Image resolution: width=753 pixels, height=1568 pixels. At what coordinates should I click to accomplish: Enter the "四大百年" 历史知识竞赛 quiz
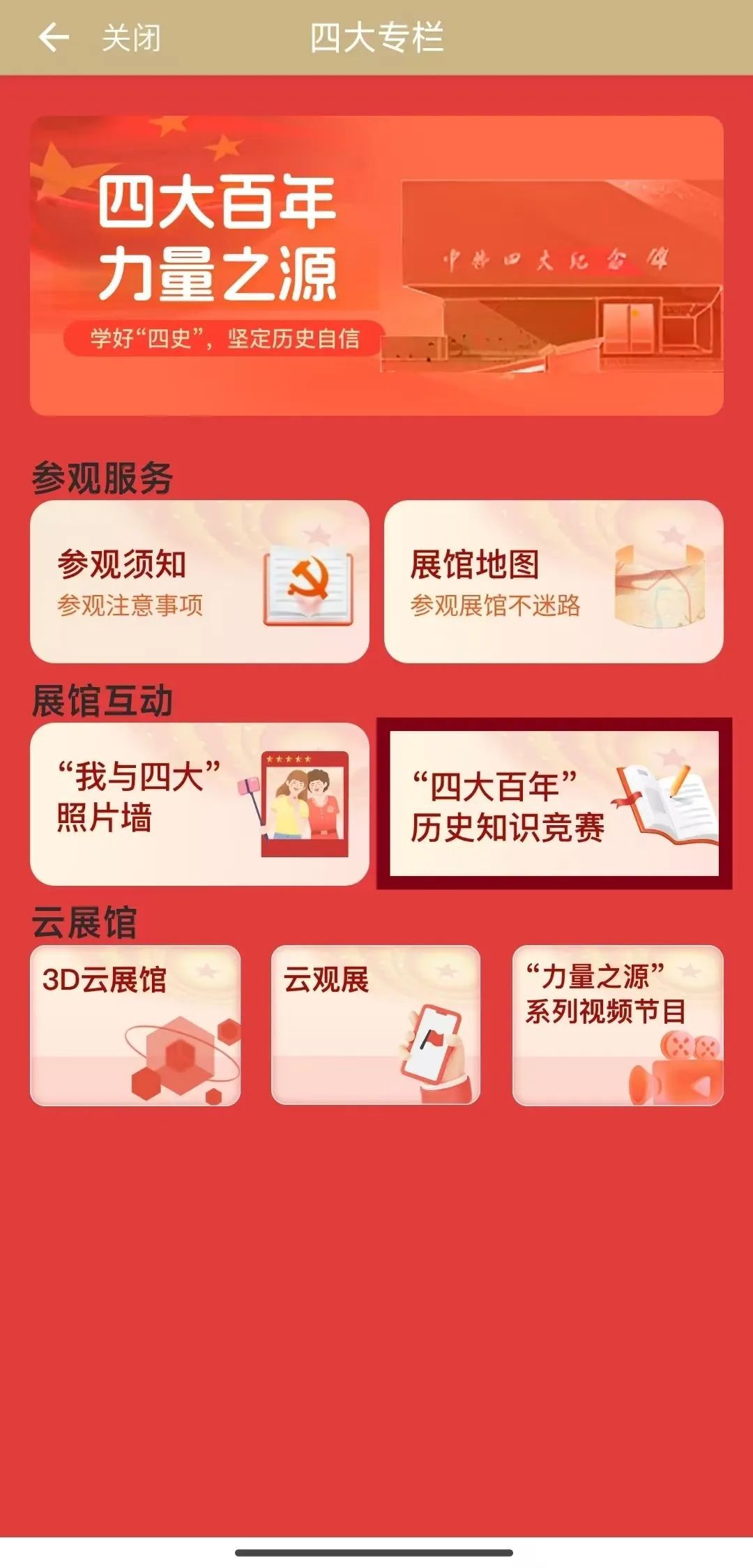pyautogui.click(x=554, y=804)
